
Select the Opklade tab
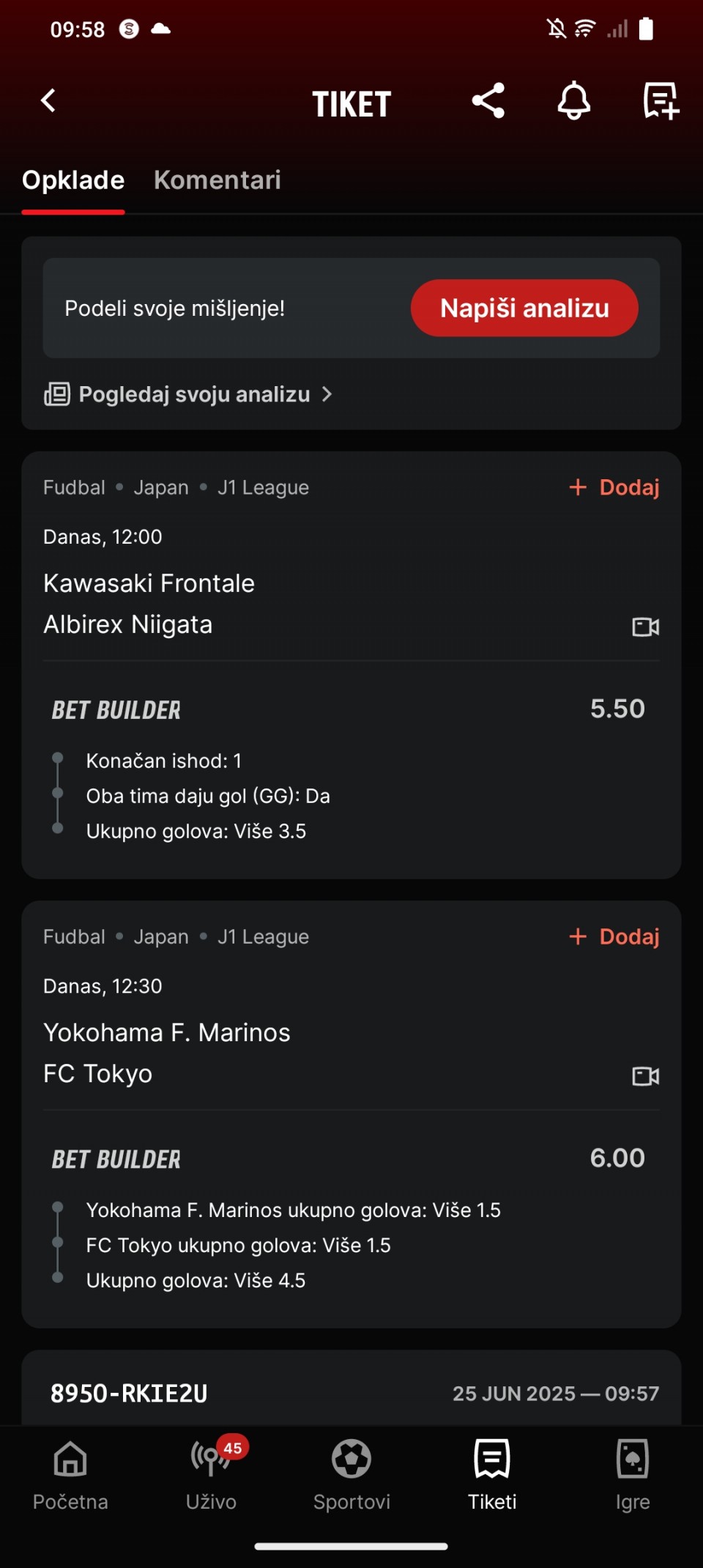[x=73, y=180]
